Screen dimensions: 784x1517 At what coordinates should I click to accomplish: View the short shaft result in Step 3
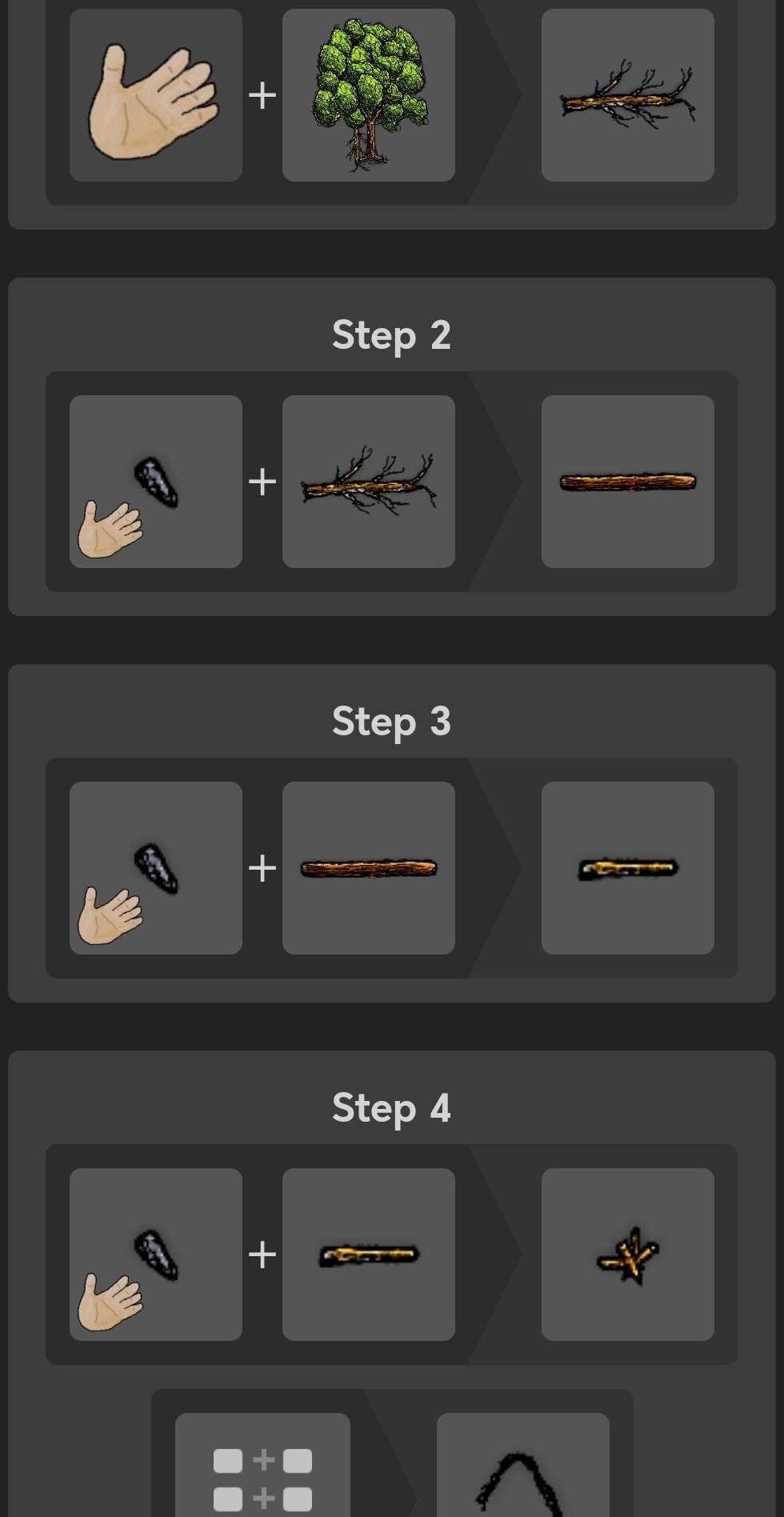pyautogui.click(x=628, y=868)
